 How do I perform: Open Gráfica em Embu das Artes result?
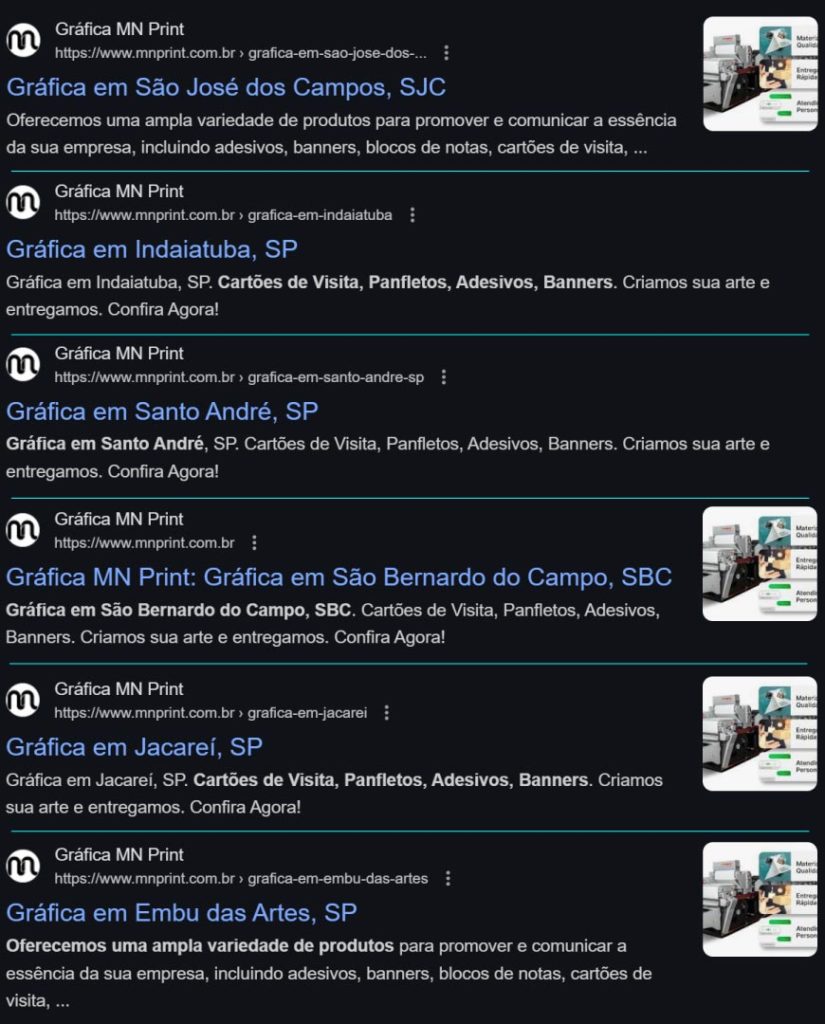181,912
